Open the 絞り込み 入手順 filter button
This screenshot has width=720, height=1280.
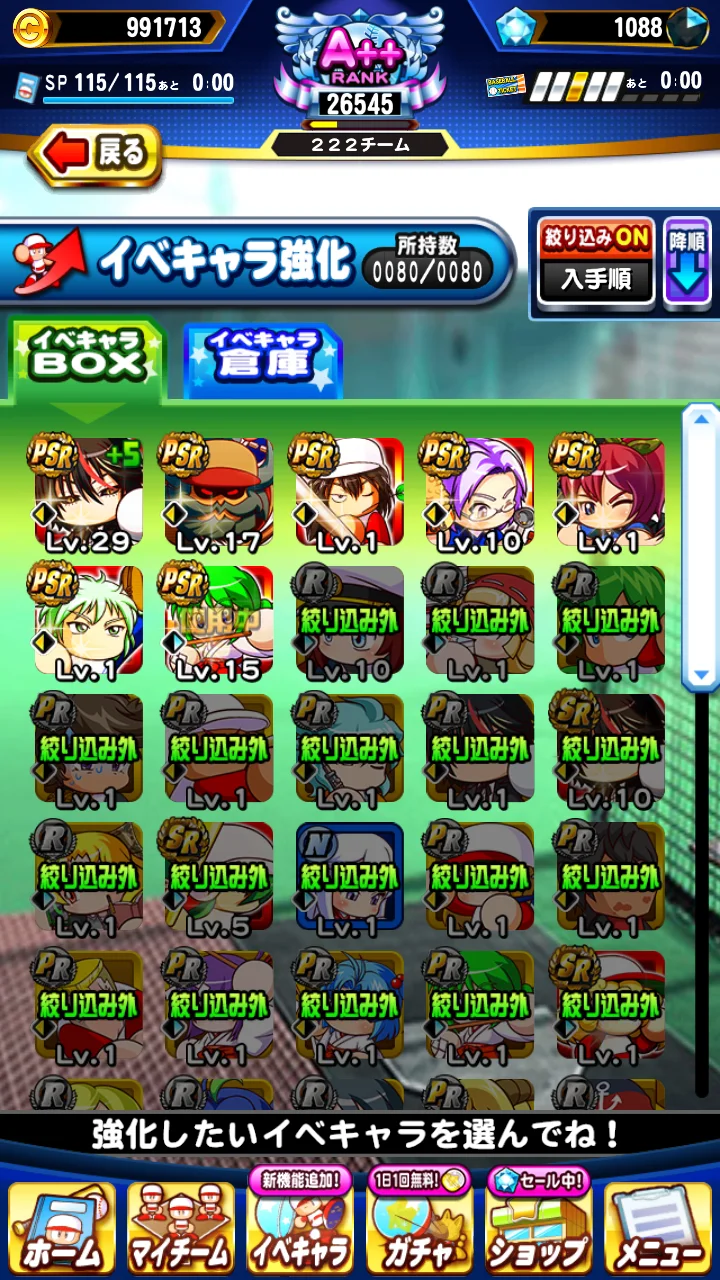tap(596, 262)
